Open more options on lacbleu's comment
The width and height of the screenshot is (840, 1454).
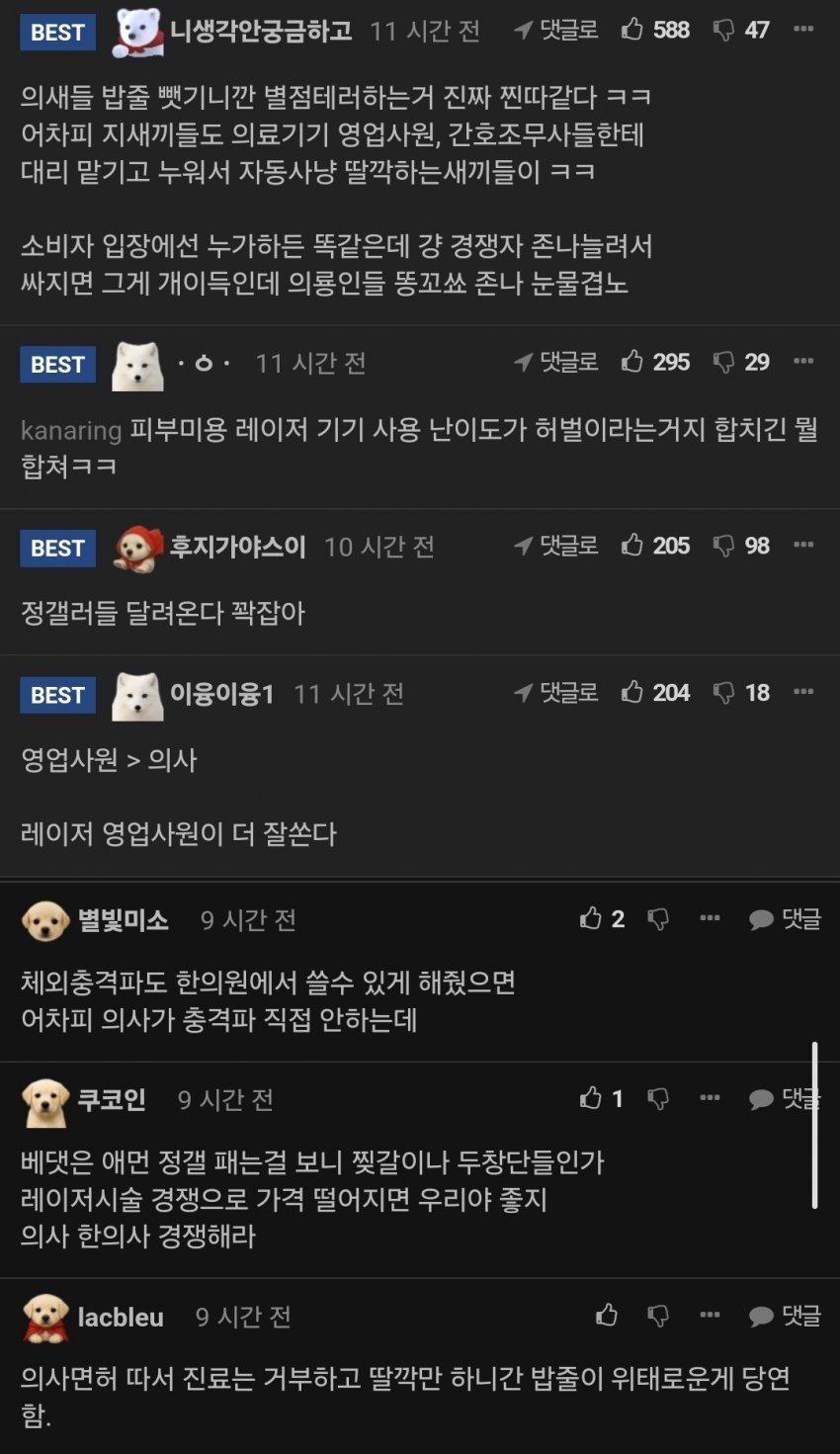pyautogui.click(x=710, y=1316)
